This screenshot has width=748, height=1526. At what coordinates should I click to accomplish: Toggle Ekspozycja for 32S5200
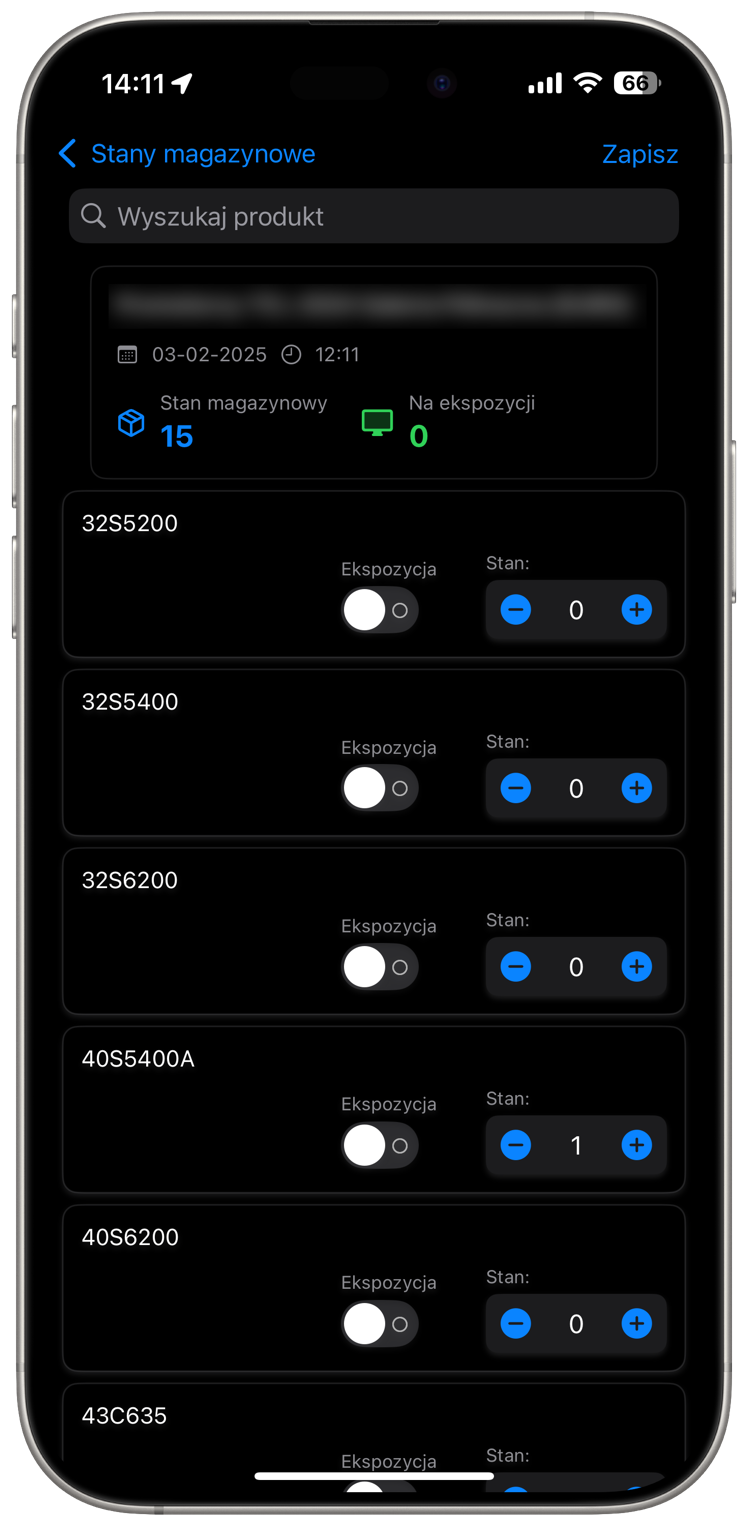tap(380, 610)
